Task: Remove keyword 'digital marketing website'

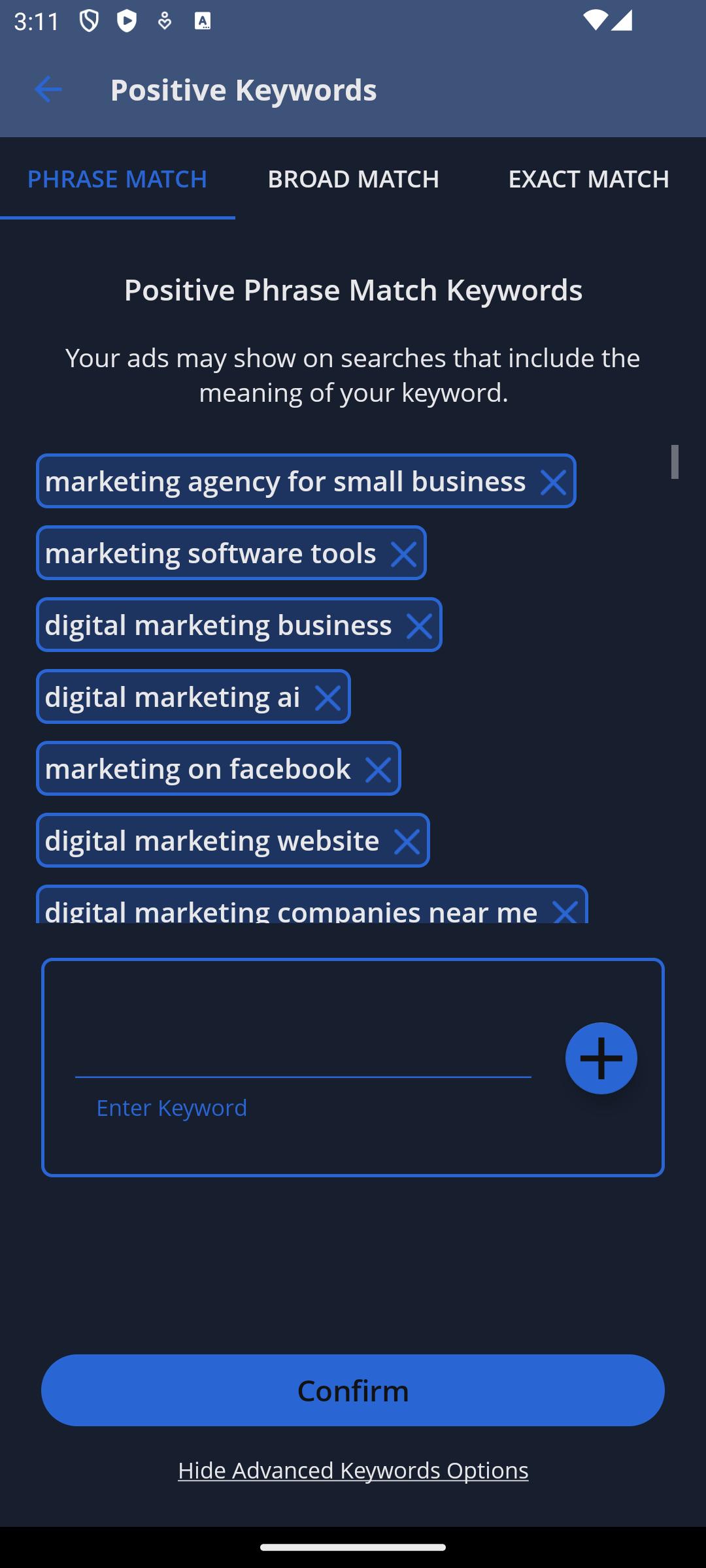Action: tap(407, 842)
